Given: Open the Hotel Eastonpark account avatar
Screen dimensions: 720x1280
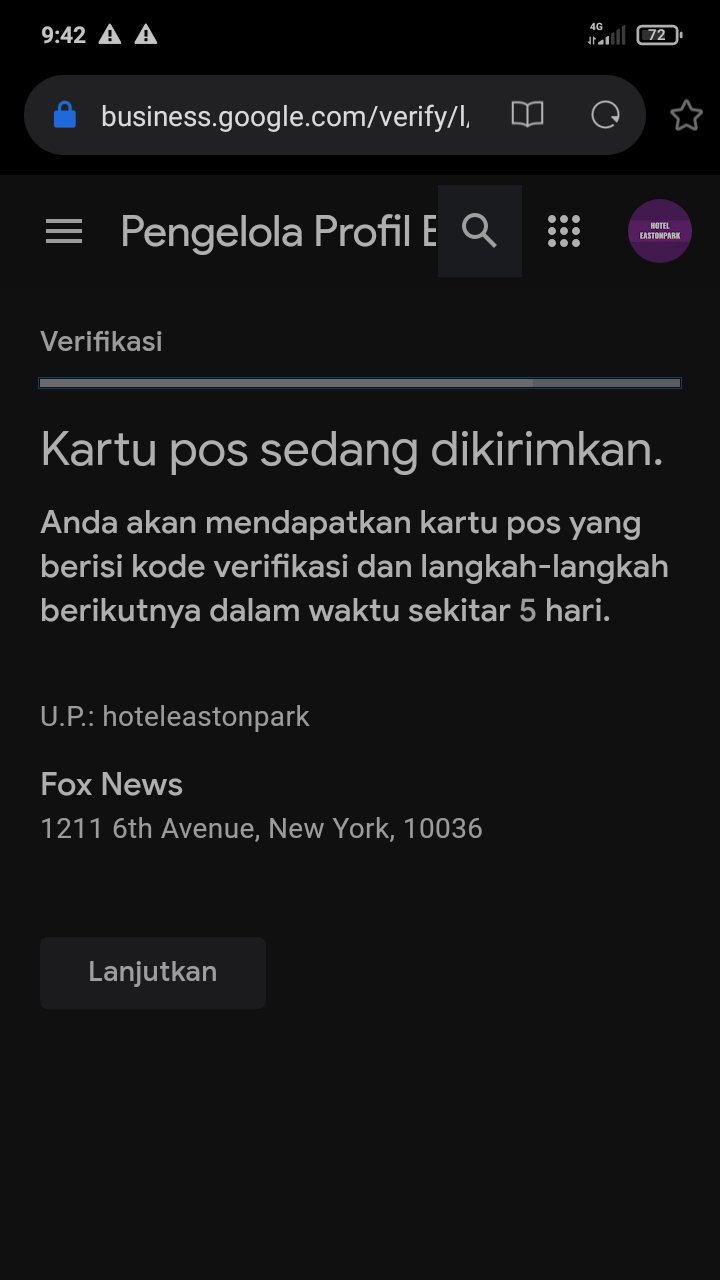Looking at the screenshot, I should coord(660,231).
